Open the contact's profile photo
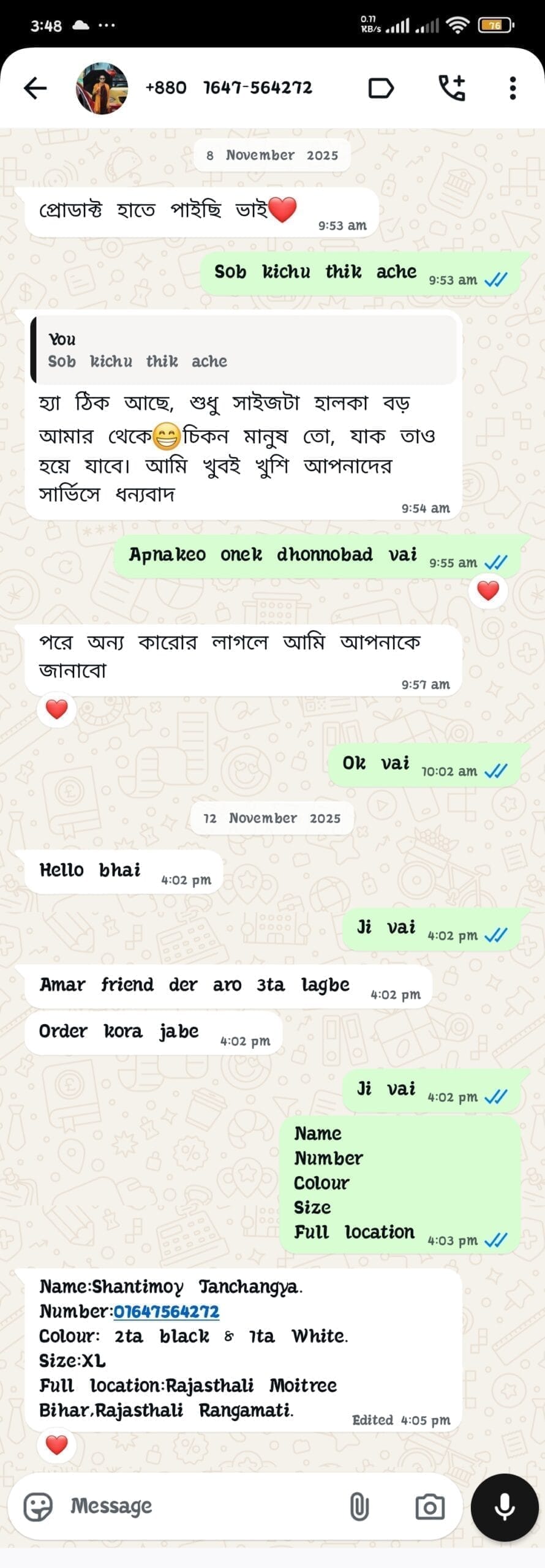The height and width of the screenshot is (1568, 545). click(x=102, y=88)
